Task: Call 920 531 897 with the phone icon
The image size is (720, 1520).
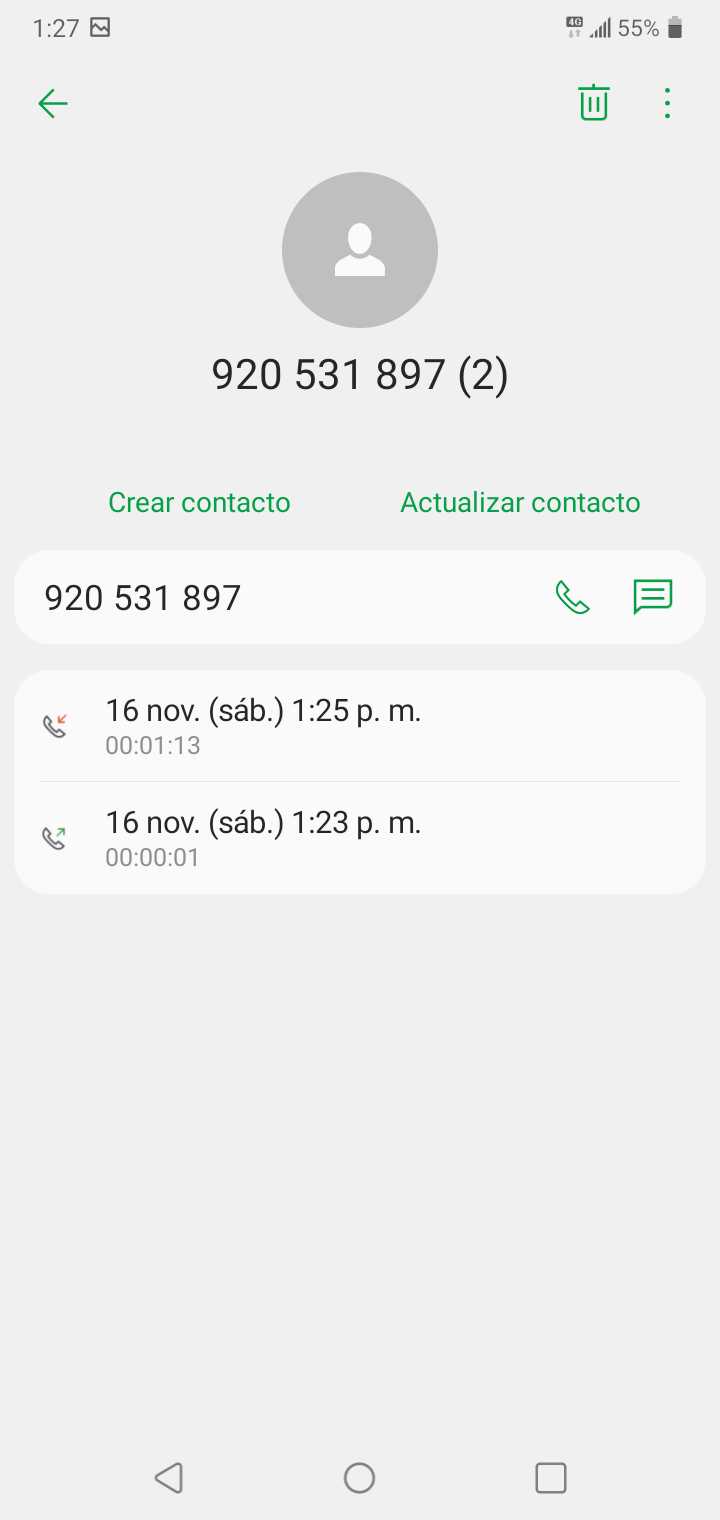Action: pyautogui.click(x=572, y=598)
